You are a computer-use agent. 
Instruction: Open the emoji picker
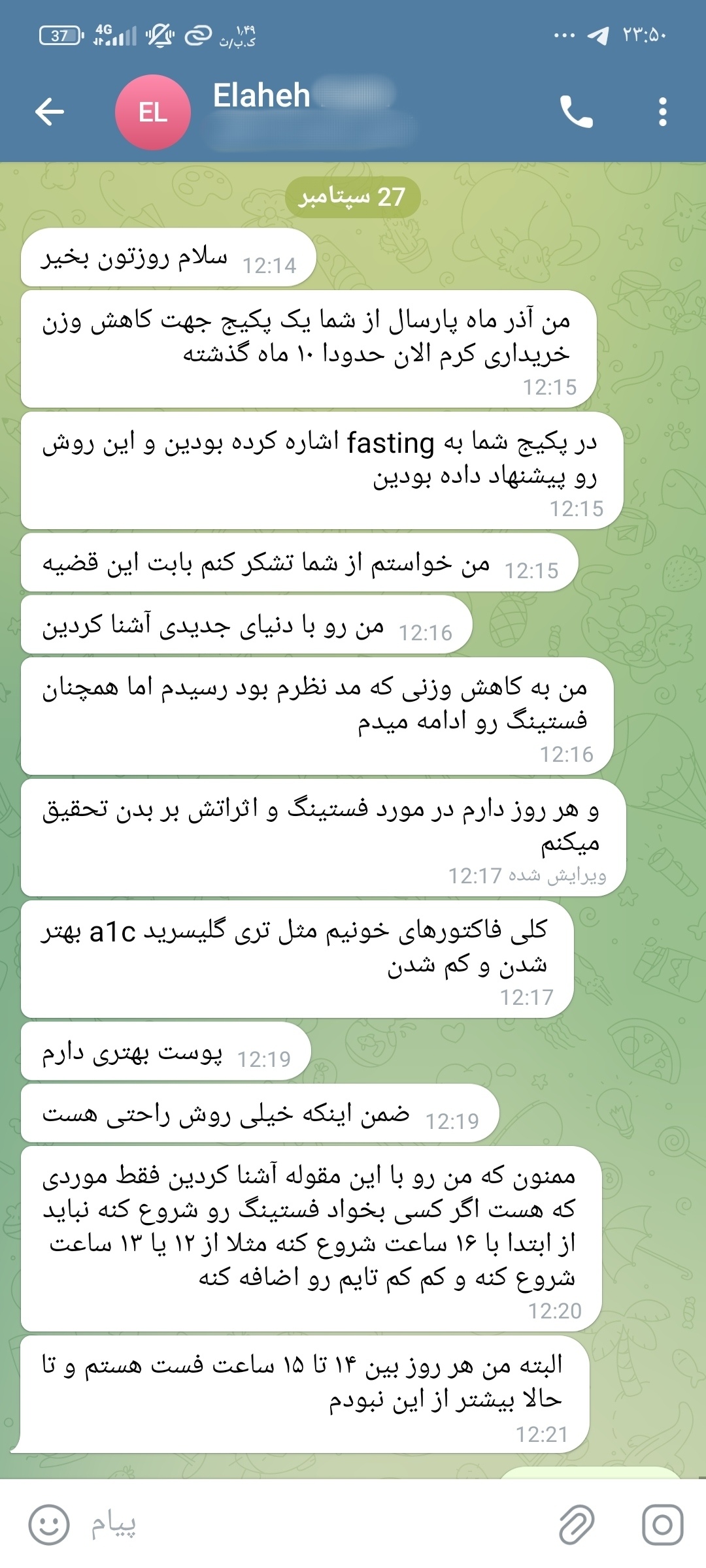48,1525
